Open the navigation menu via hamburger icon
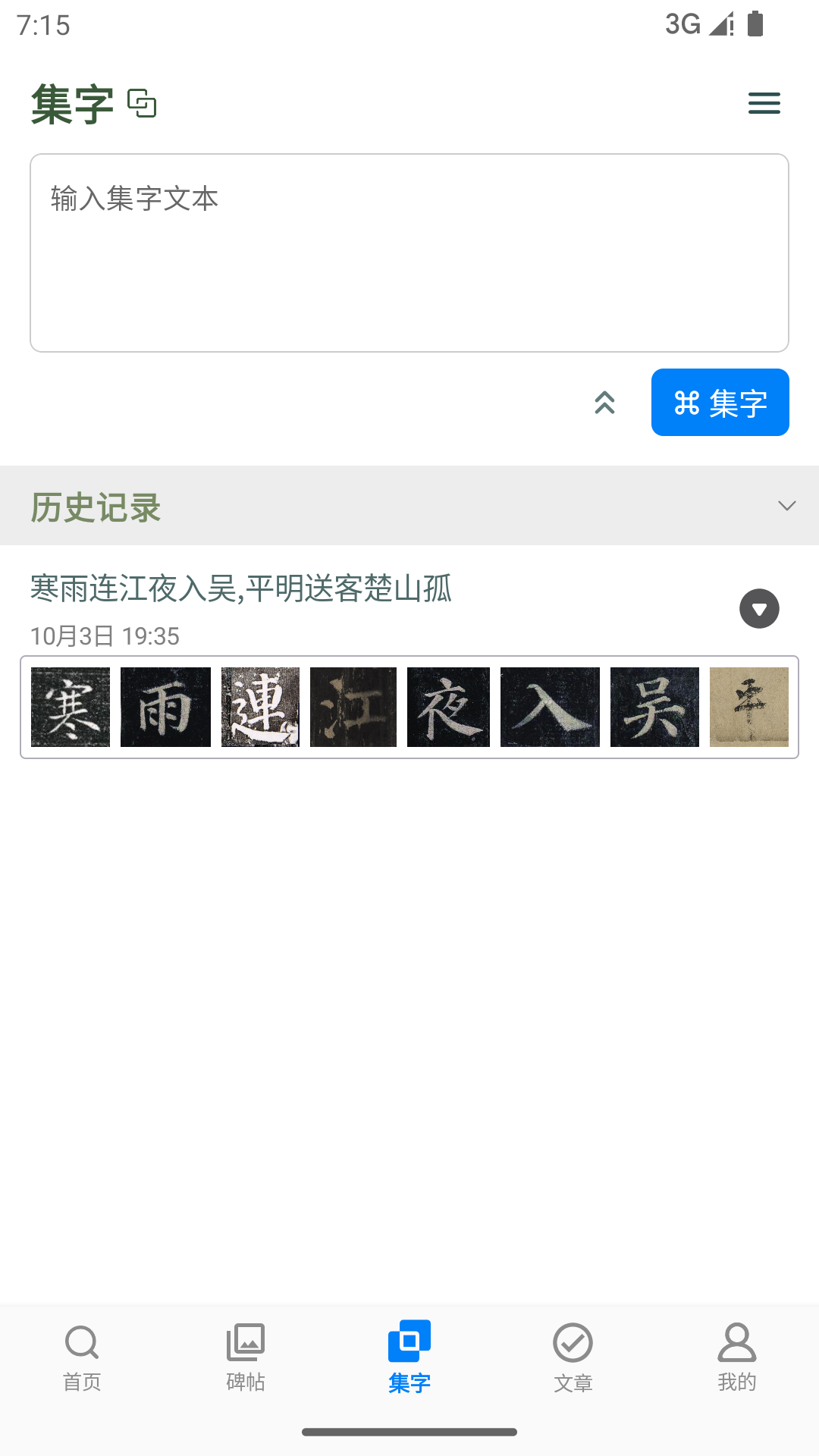Image resolution: width=819 pixels, height=1456 pixels. 763,103
